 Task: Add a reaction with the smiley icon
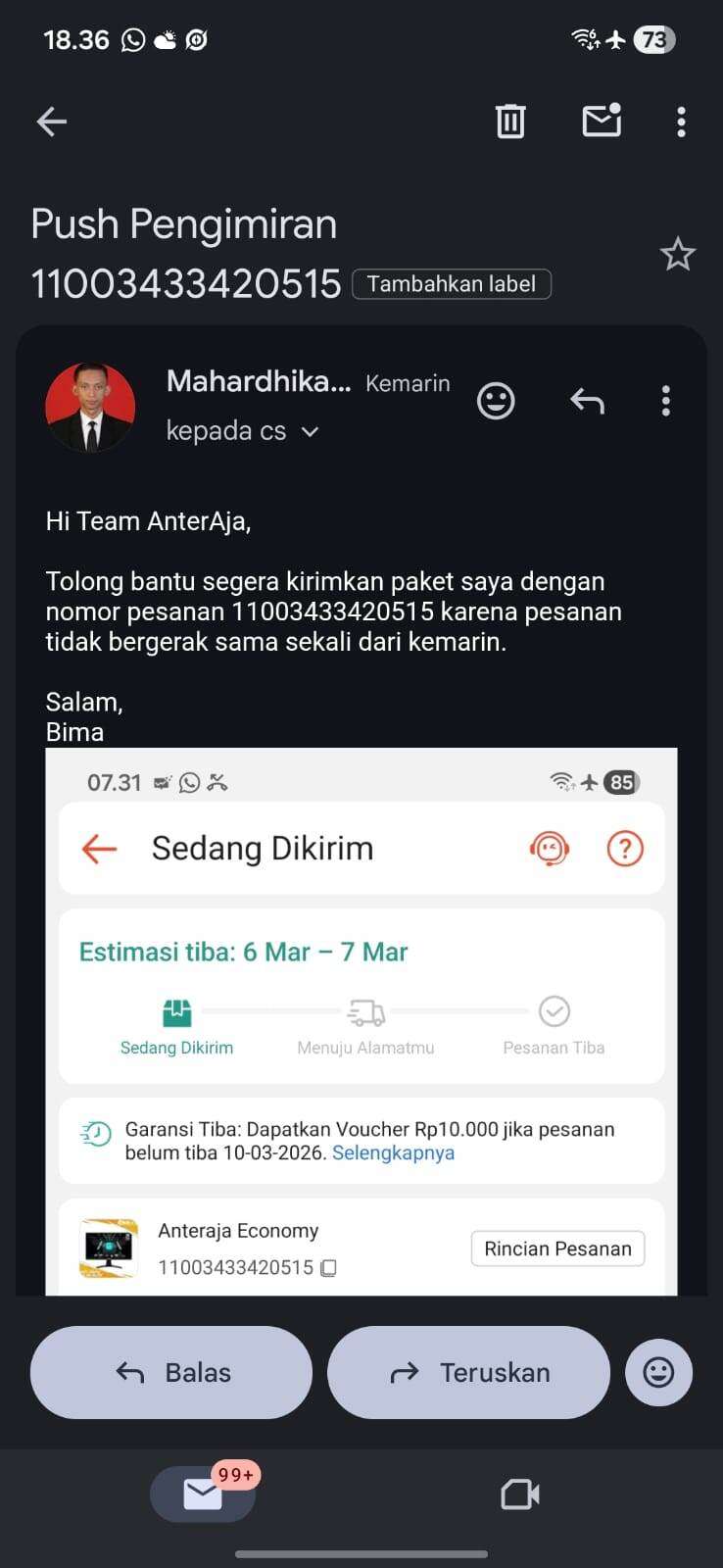[496, 401]
